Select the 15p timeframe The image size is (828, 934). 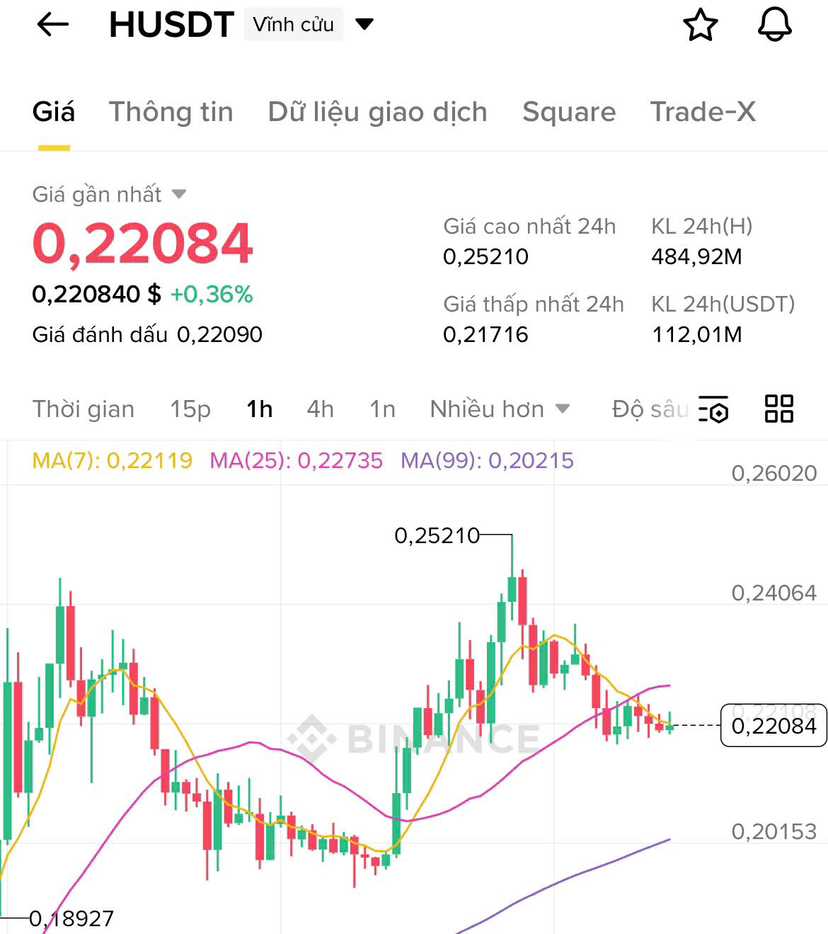(x=190, y=409)
